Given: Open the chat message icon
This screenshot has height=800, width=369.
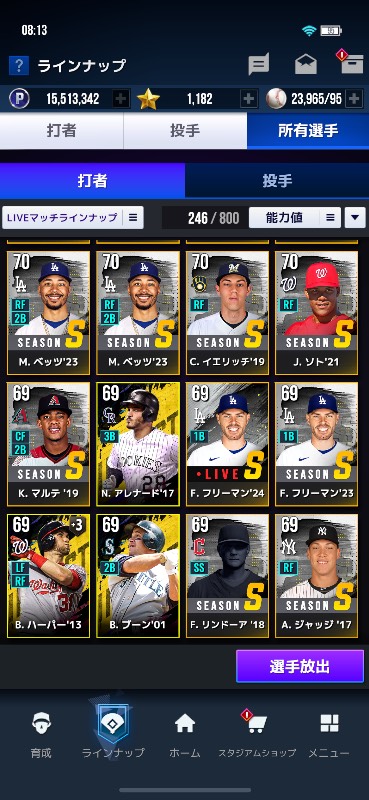Looking at the screenshot, I should (x=259, y=65).
